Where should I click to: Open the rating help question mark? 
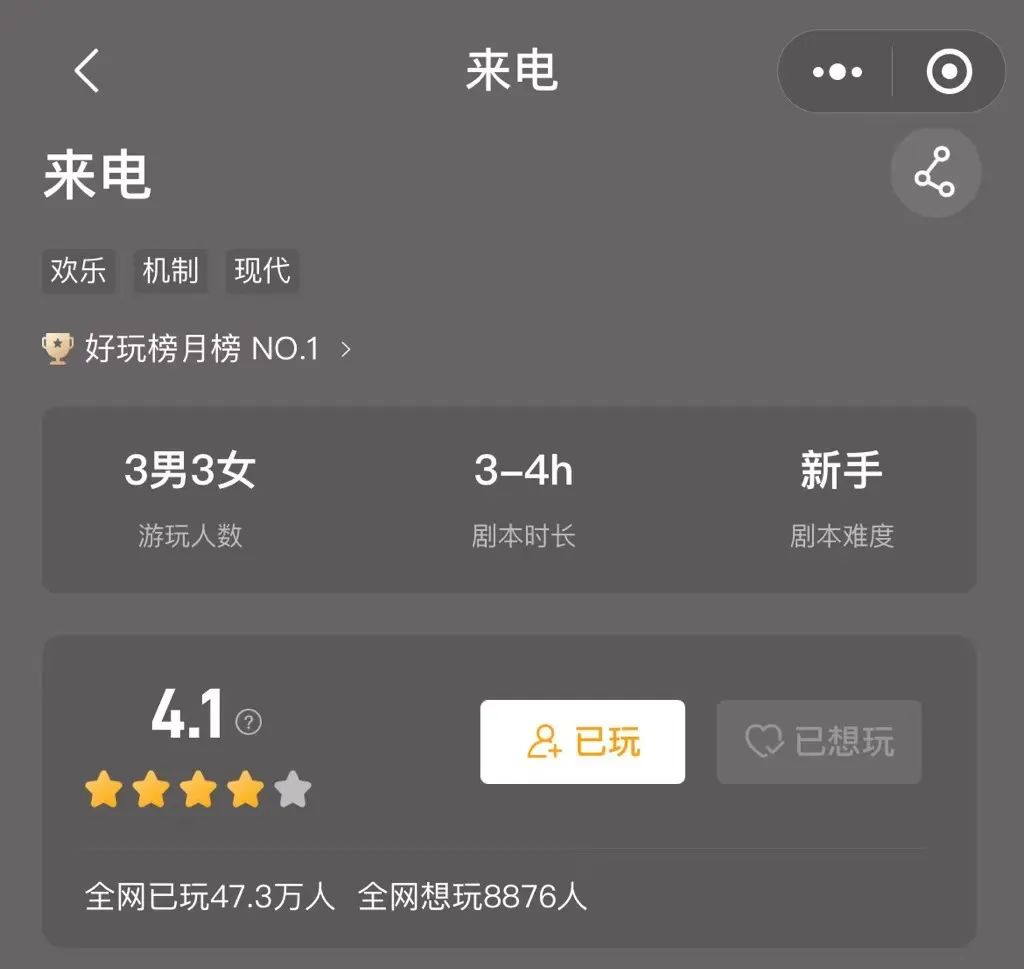[x=248, y=722]
